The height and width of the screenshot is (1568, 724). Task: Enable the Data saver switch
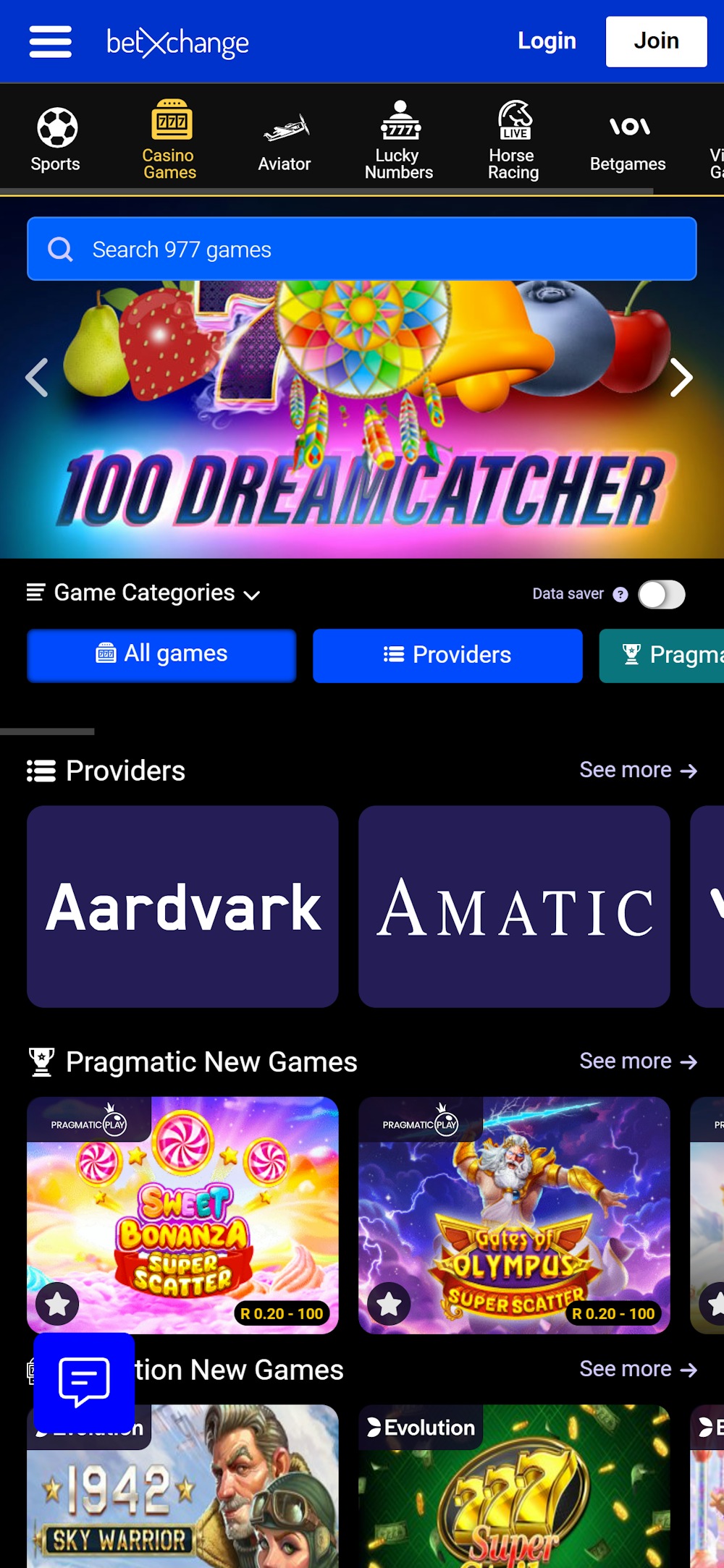tap(661, 595)
